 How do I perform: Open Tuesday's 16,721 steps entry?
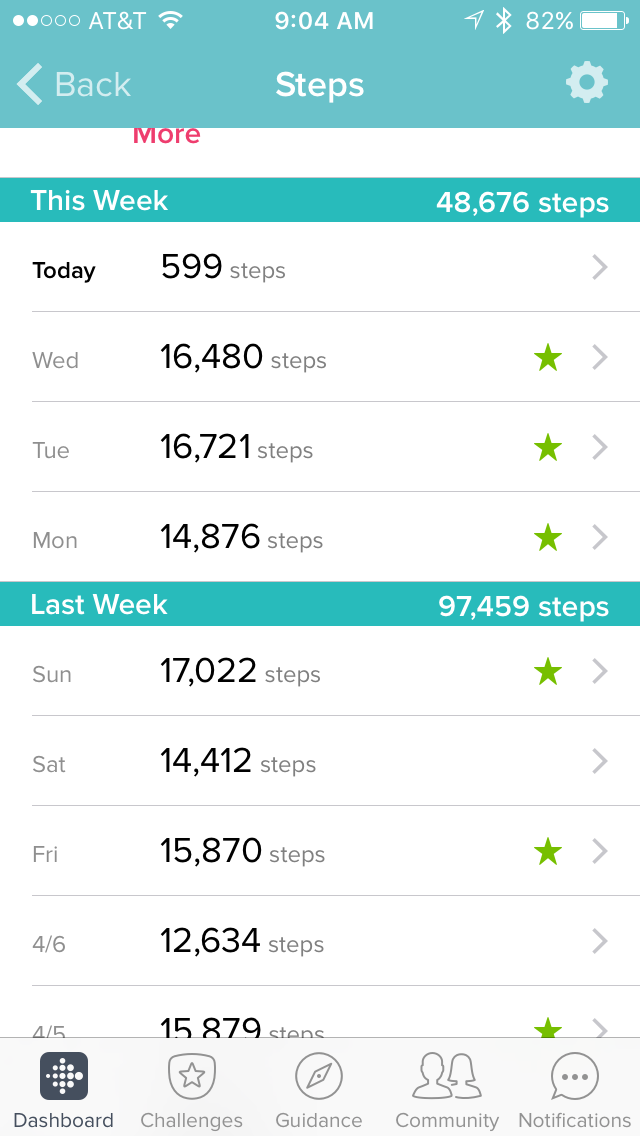coord(320,448)
